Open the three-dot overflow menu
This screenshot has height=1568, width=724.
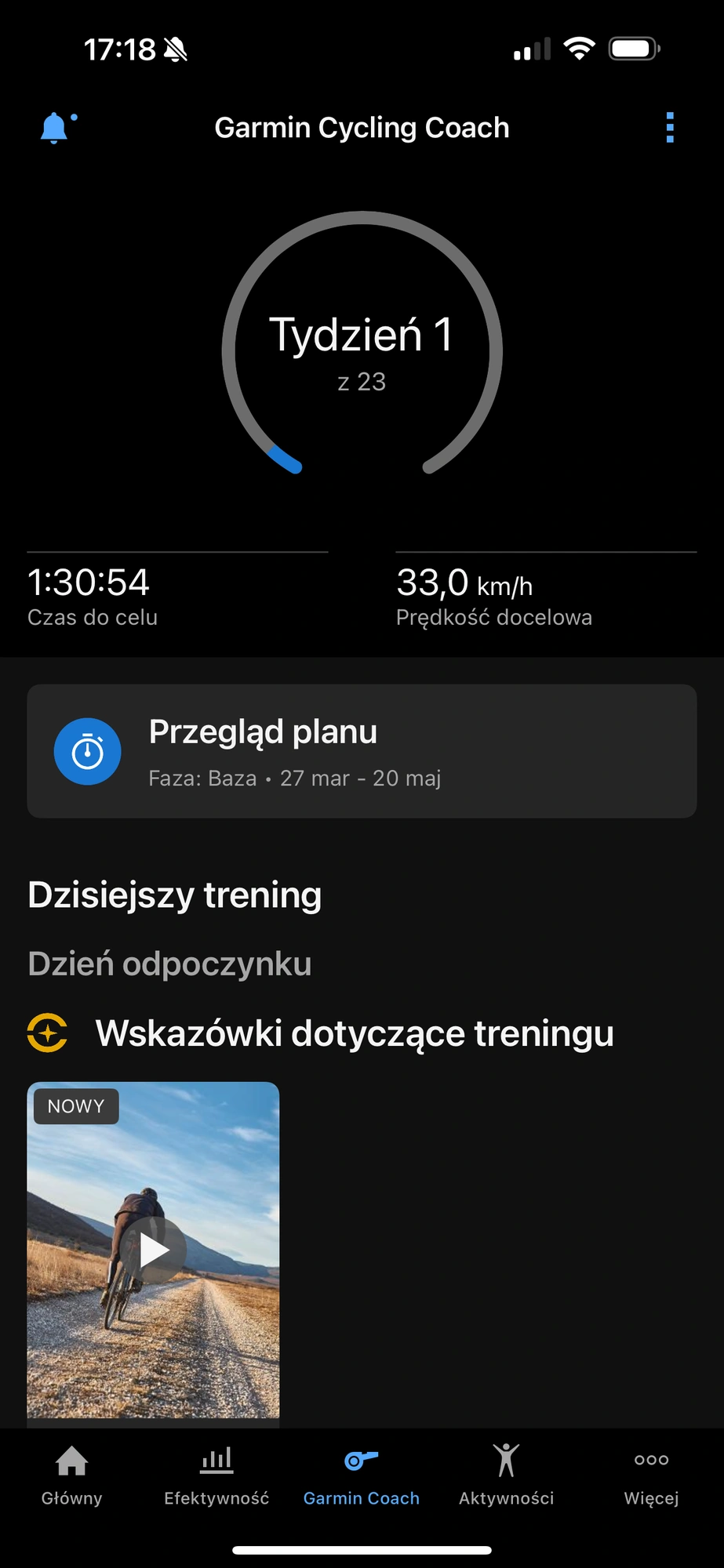[x=670, y=128]
